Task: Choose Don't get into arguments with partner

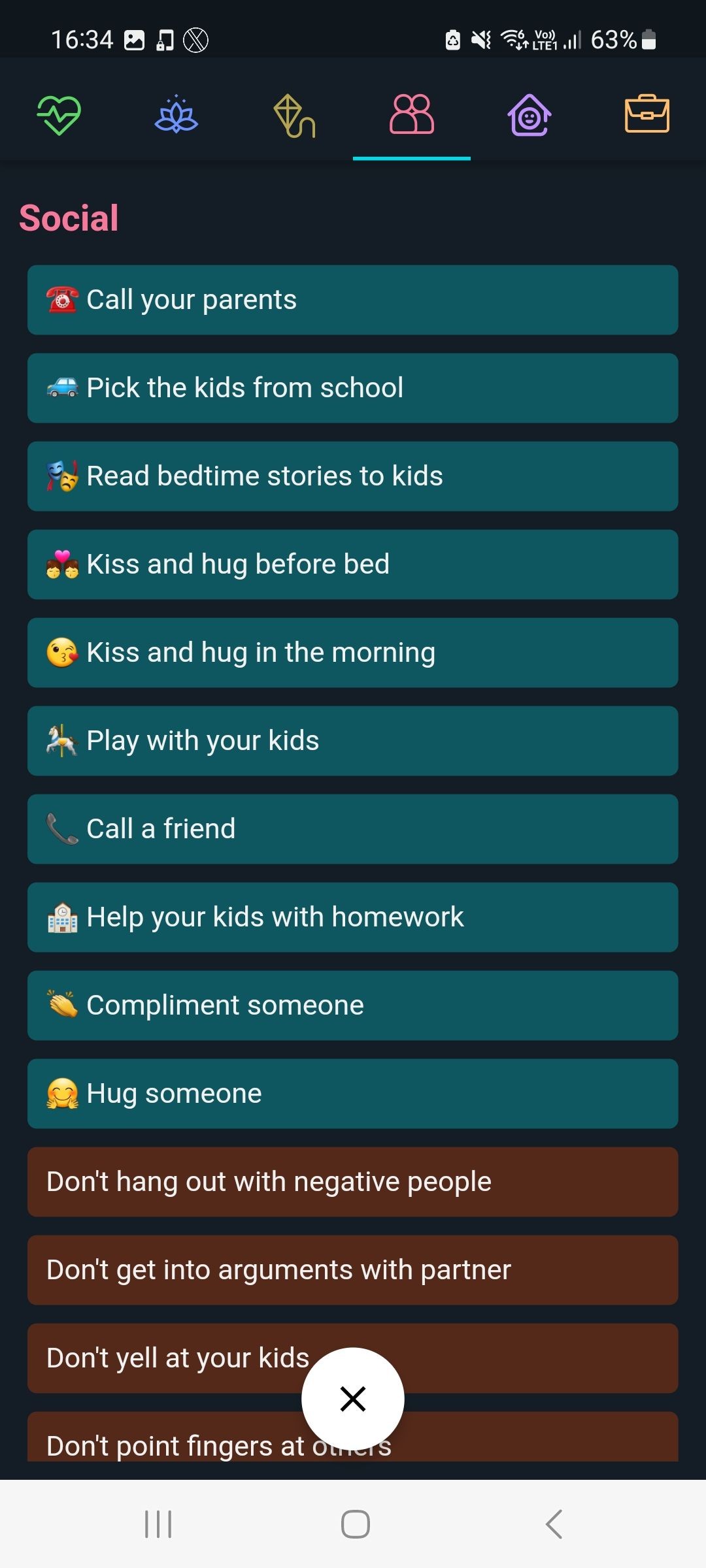Action: pyautogui.click(x=353, y=1270)
